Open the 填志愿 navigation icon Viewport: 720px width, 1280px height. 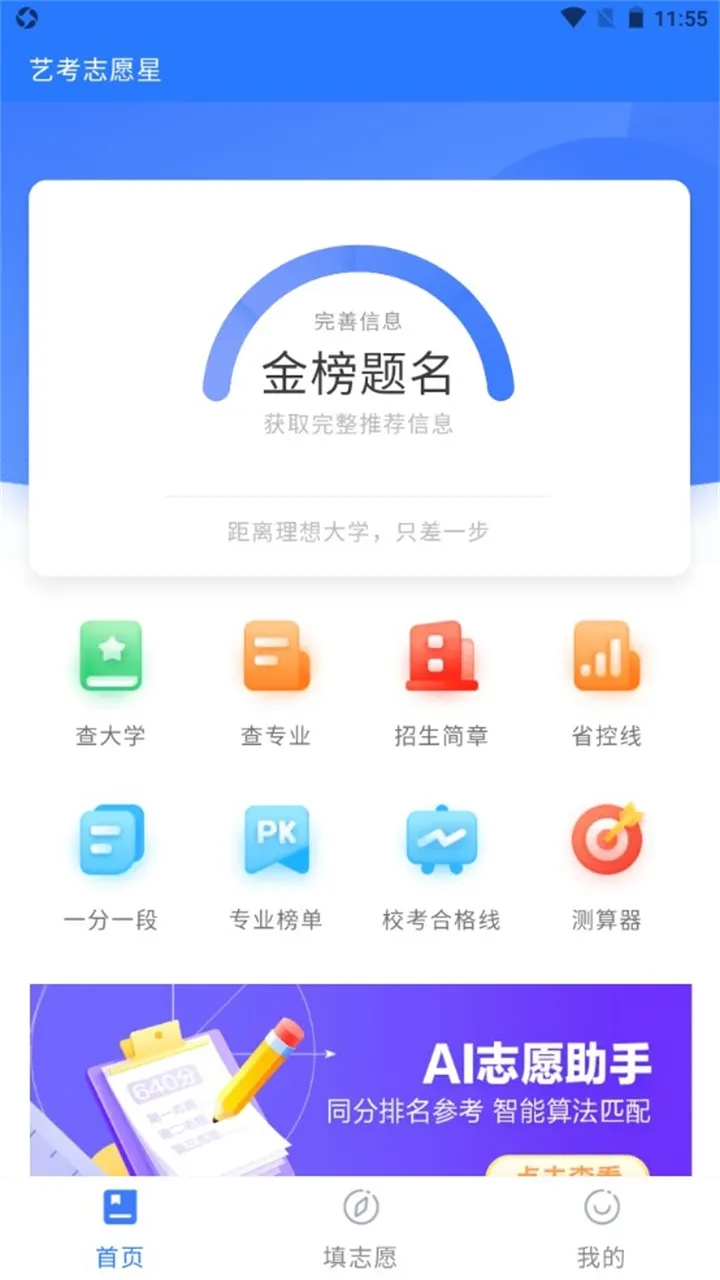tap(358, 1207)
